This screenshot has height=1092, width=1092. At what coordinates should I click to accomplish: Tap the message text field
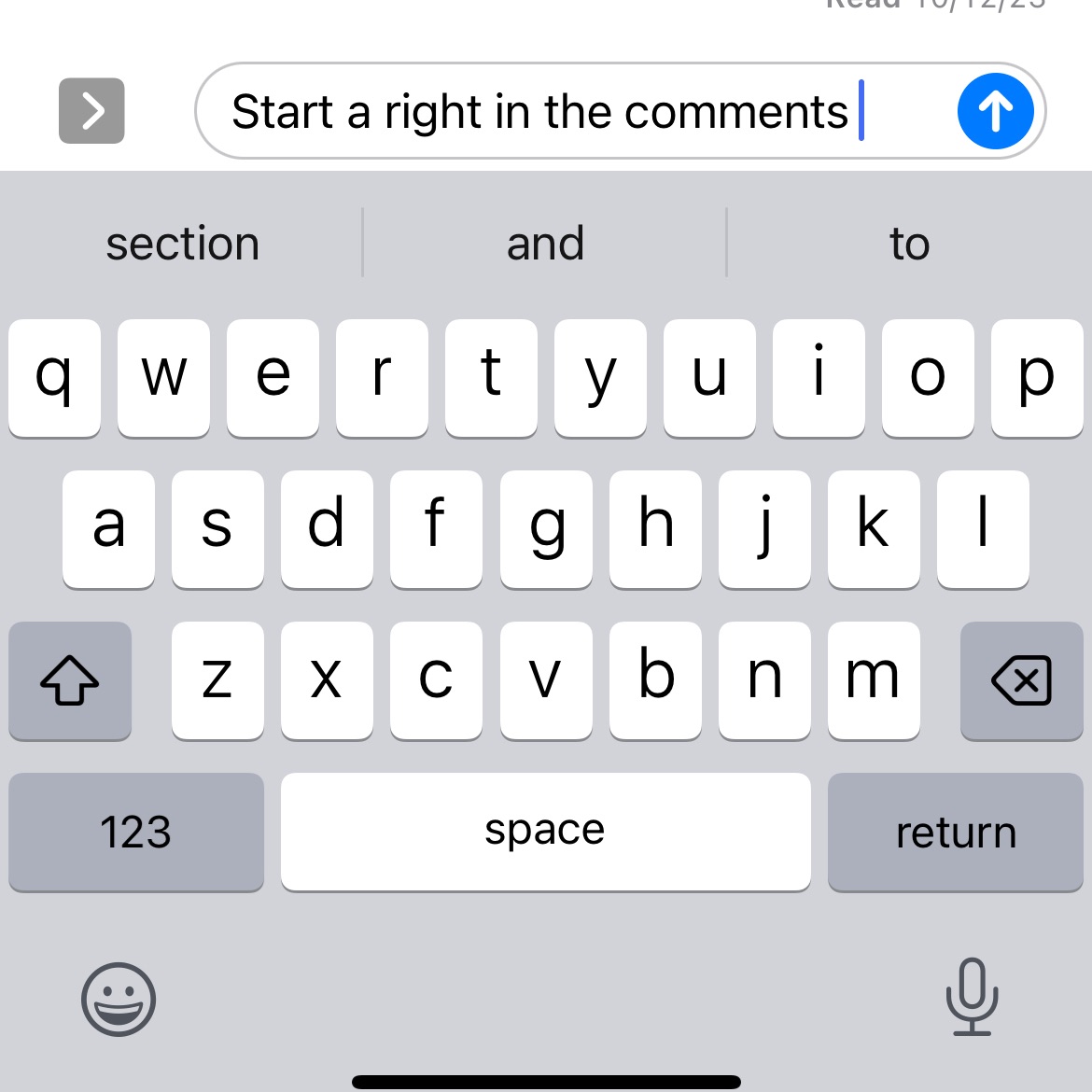(560, 111)
